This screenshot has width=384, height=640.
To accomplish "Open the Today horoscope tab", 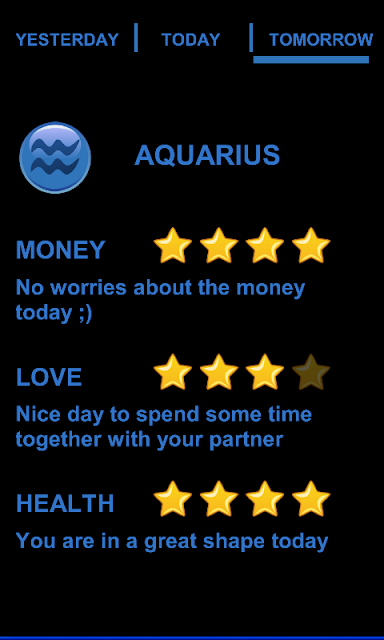I will click(x=191, y=40).
